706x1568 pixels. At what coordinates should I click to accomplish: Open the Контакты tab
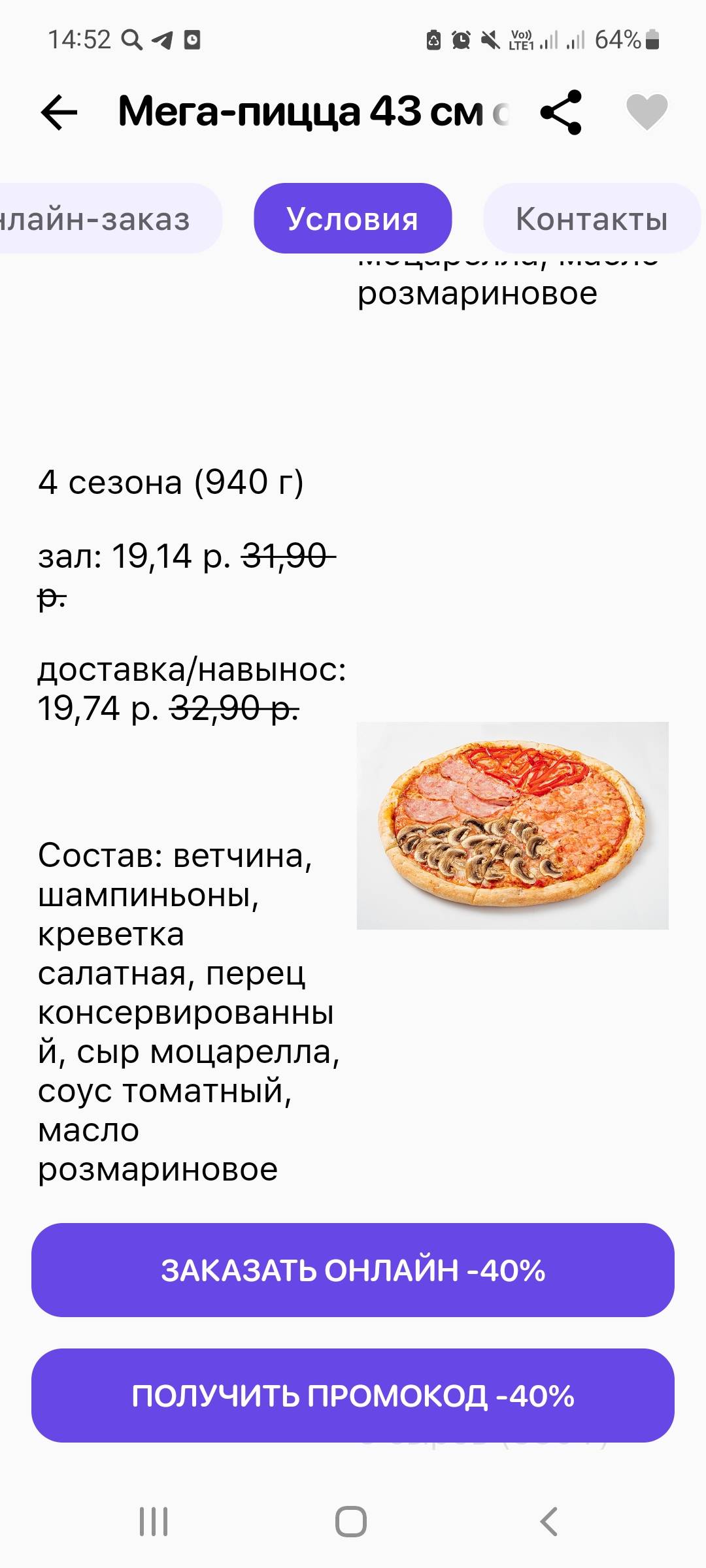point(591,219)
